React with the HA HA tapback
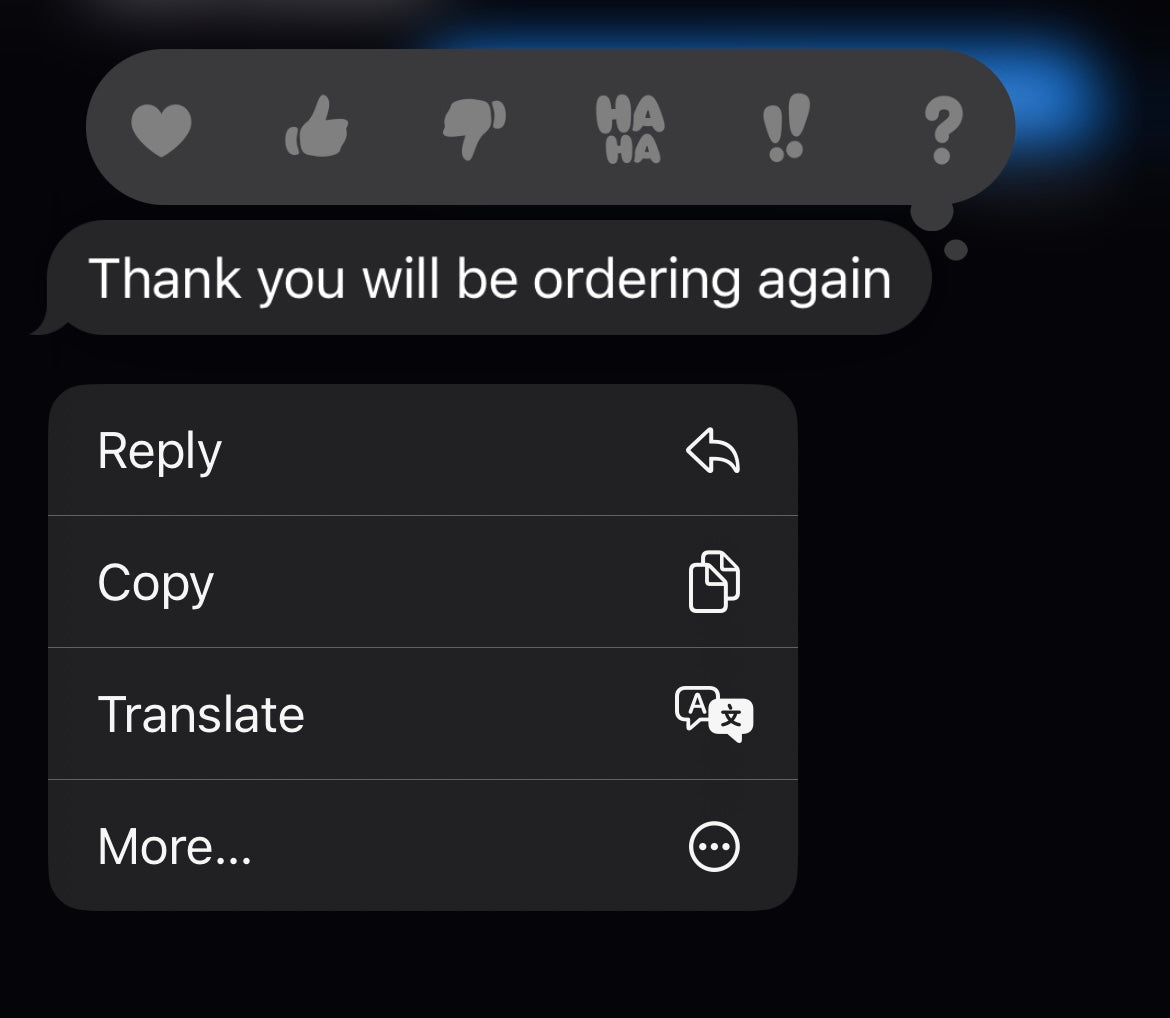 [x=630, y=131]
